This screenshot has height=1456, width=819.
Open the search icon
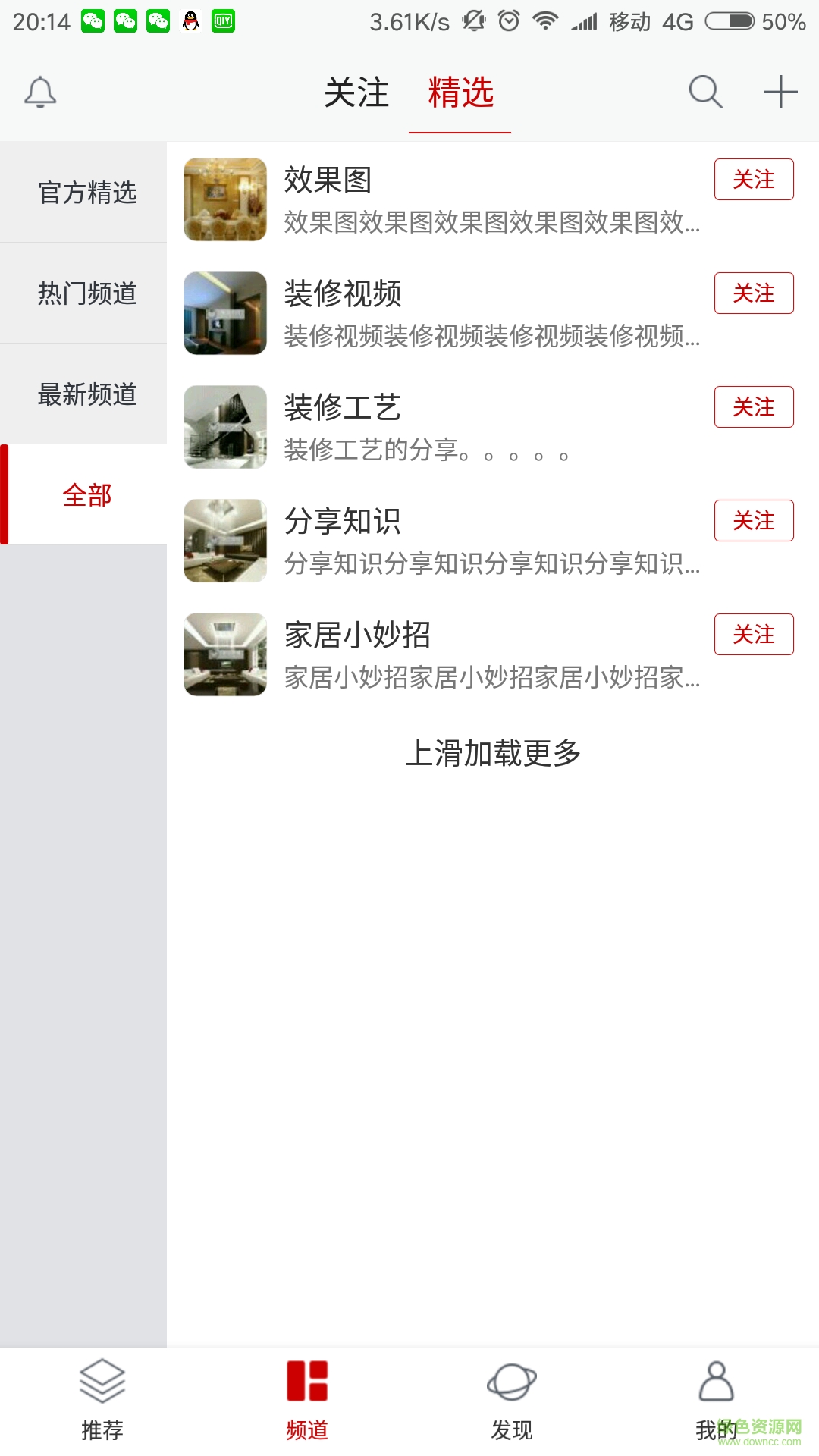704,93
